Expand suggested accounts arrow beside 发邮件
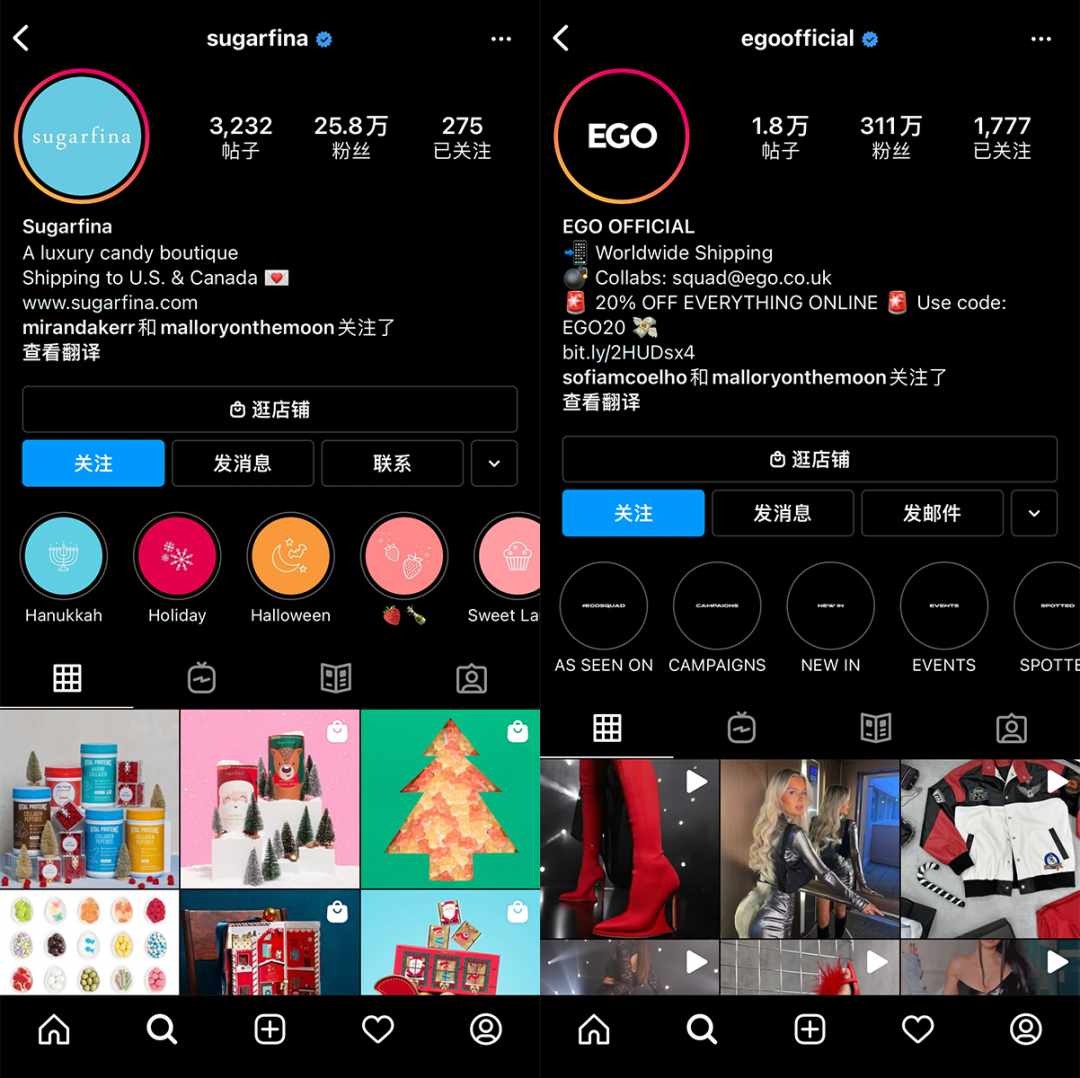Screen dimensions: 1080x1078 pyautogui.click(x=1034, y=513)
